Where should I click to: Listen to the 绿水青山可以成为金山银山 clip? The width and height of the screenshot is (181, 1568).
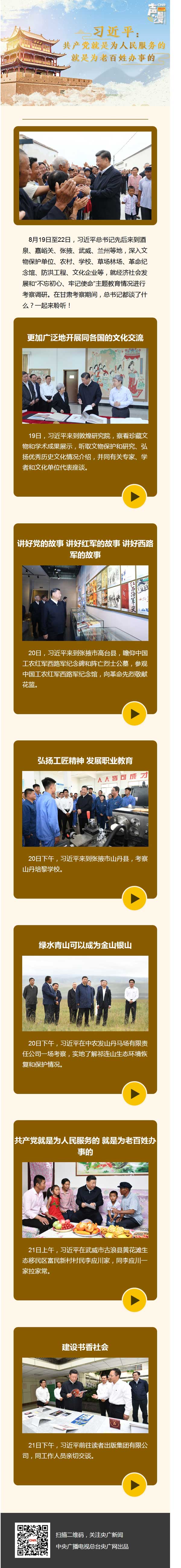[x=134, y=1093]
